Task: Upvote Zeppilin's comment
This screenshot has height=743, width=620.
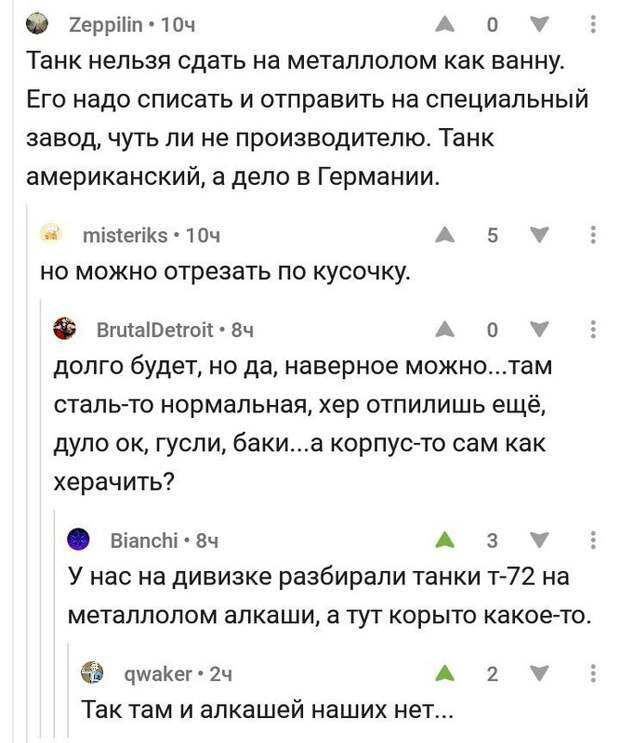Action: pyautogui.click(x=444, y=24)
